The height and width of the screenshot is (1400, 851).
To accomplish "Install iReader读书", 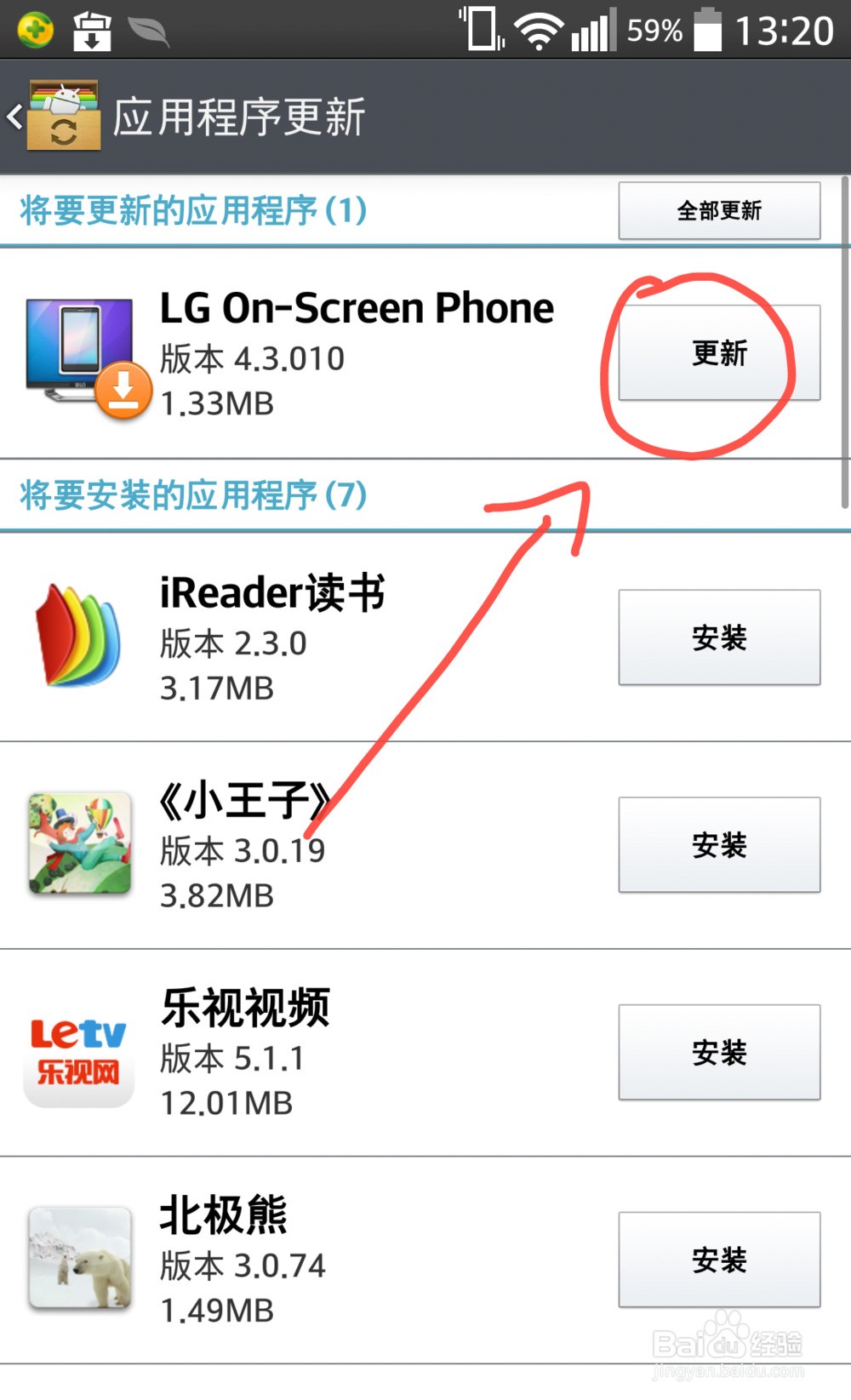I will 719,637.
